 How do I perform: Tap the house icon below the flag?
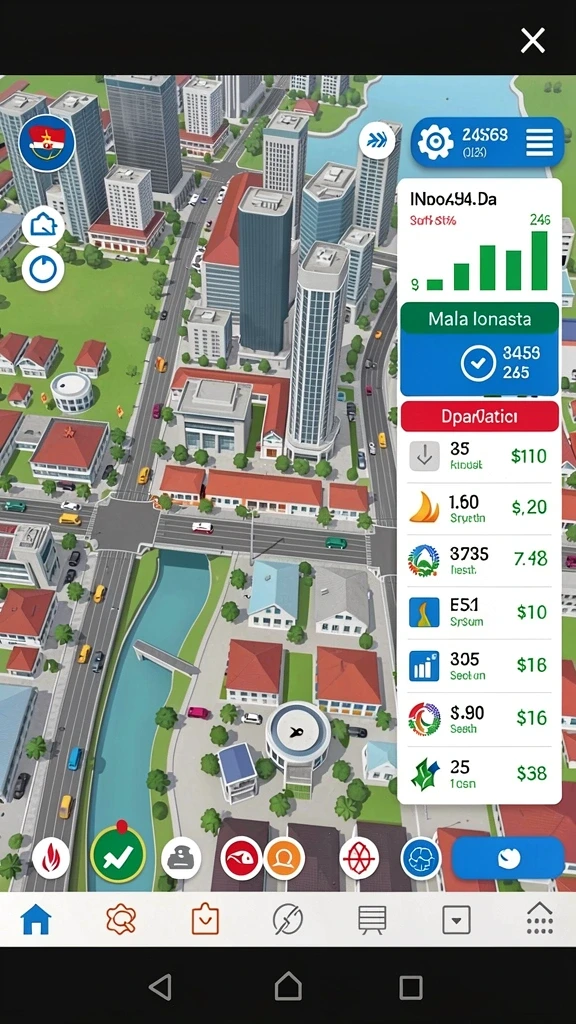tap(44, 226)
